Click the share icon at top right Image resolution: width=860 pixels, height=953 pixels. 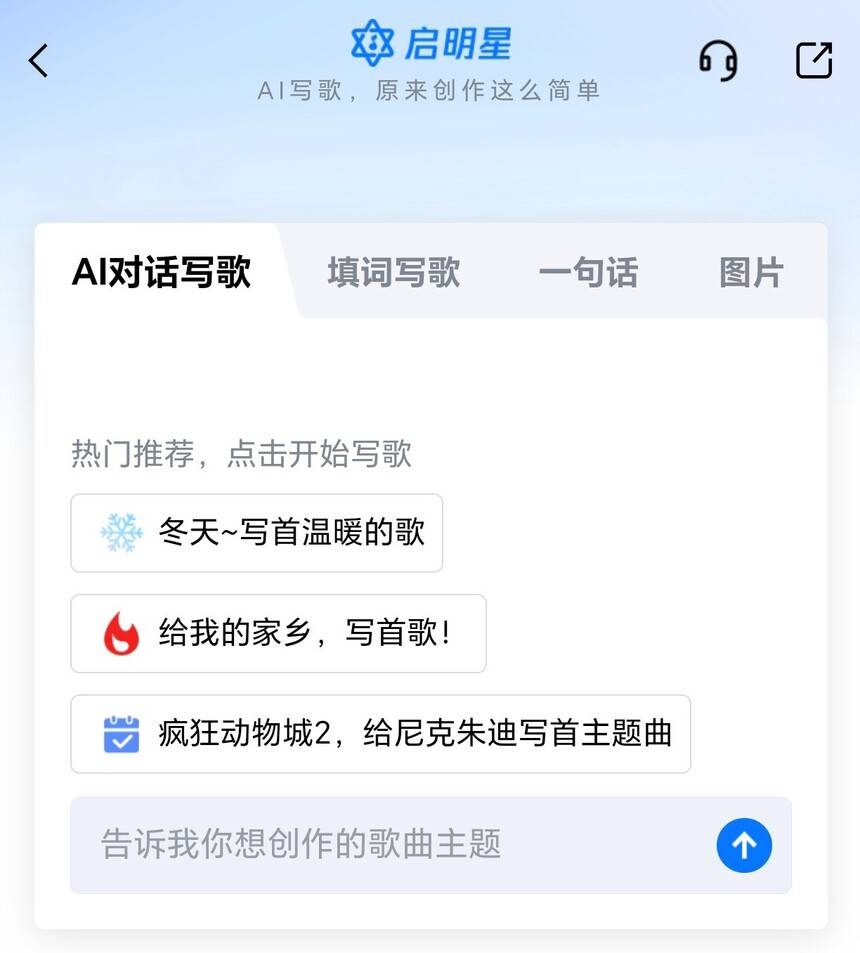point(815,61)
